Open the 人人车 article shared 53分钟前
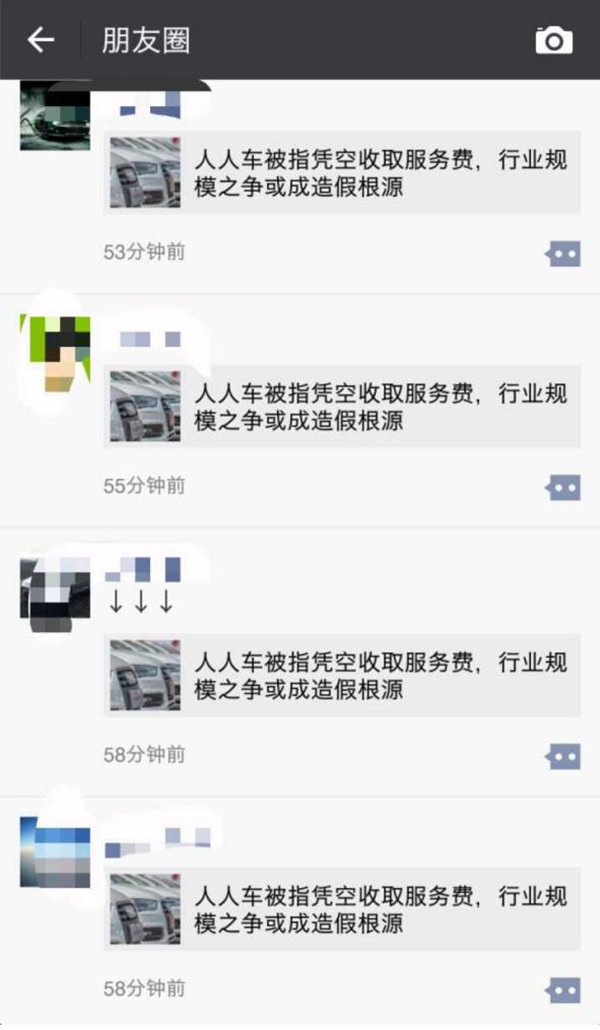The height and width of the screenshot is (1030, 600). [342, 172]
